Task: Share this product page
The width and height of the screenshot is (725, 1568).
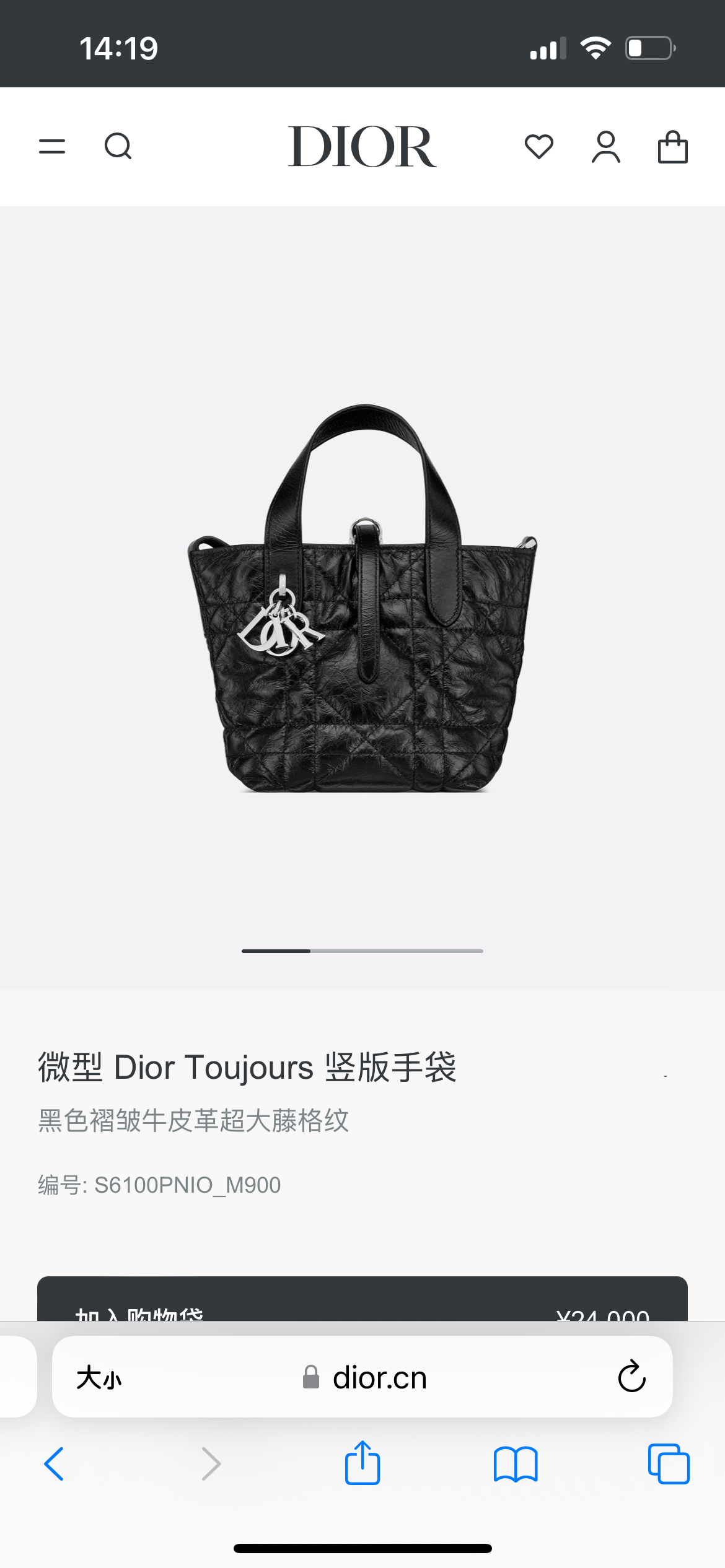Action: pos(362,1463)
